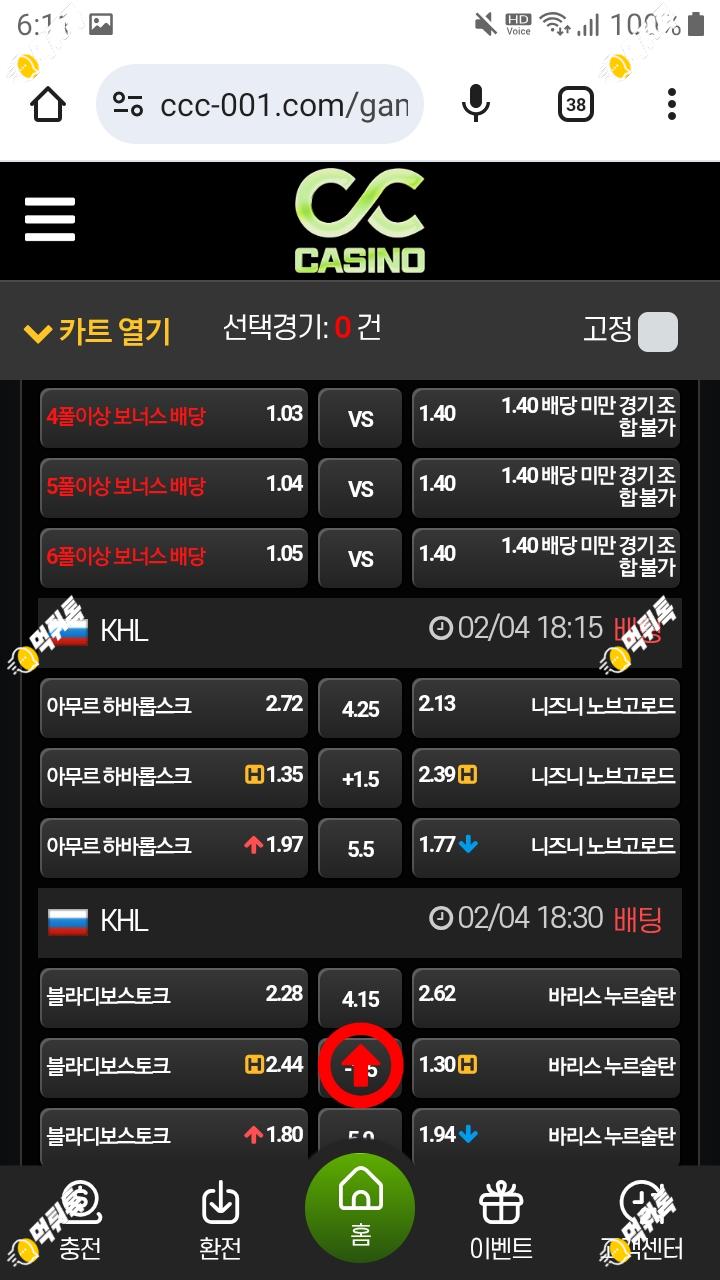Go to the browser home page
Viewport: 720px width, 1280px height.
click(x=48, y=104)
